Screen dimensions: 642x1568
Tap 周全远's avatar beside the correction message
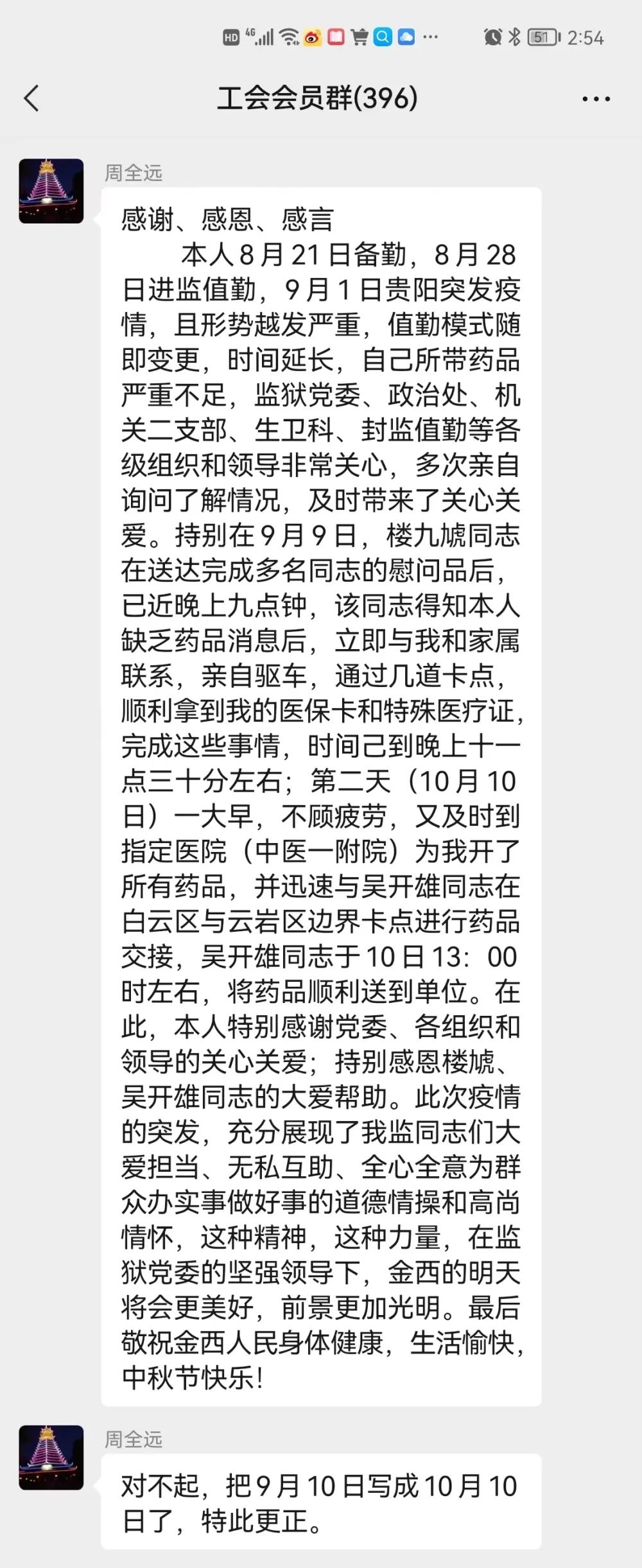(x=51, y=1457)
